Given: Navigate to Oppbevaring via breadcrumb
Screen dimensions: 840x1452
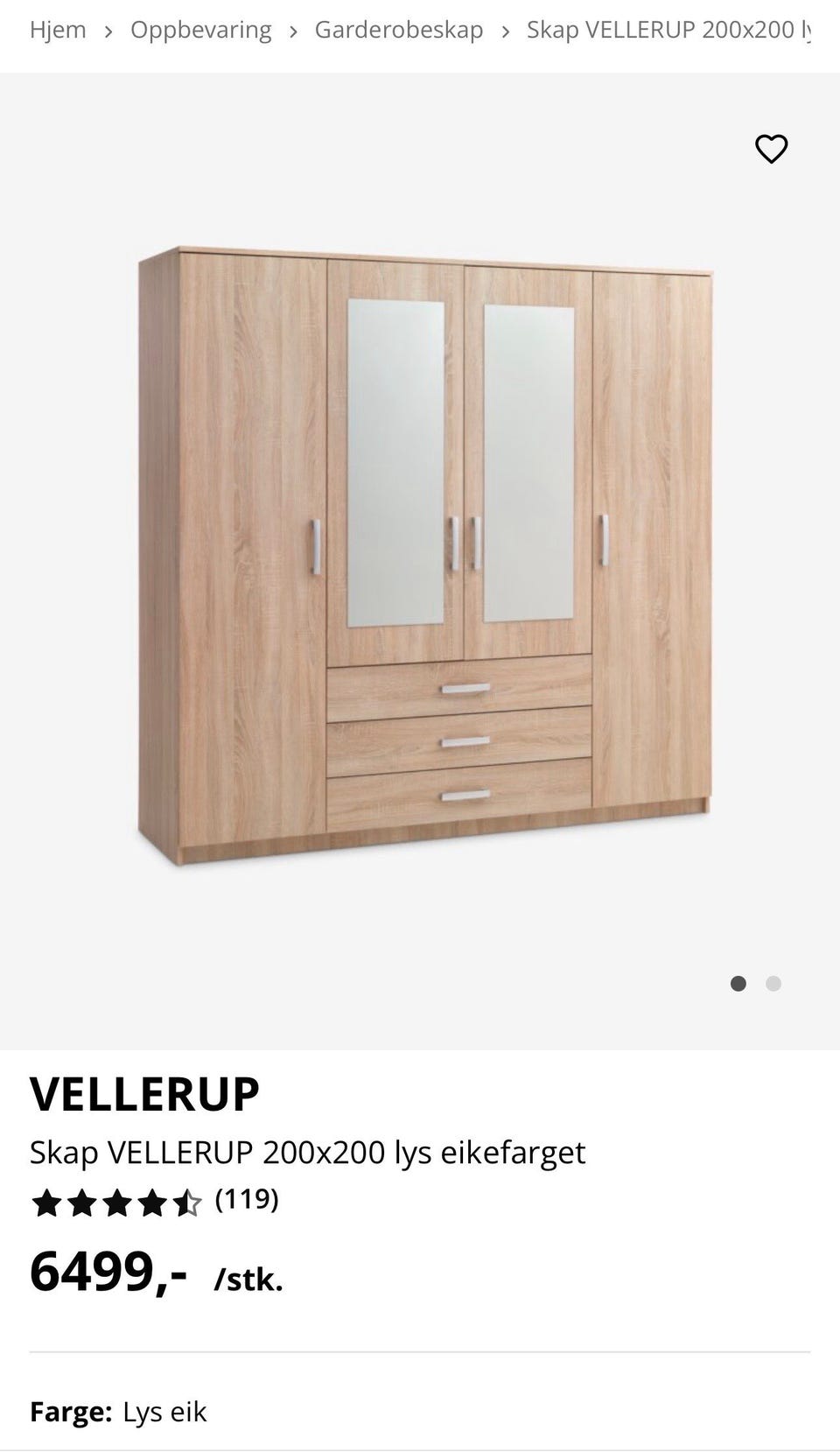Looking at the screenshot, I should 199,29.
